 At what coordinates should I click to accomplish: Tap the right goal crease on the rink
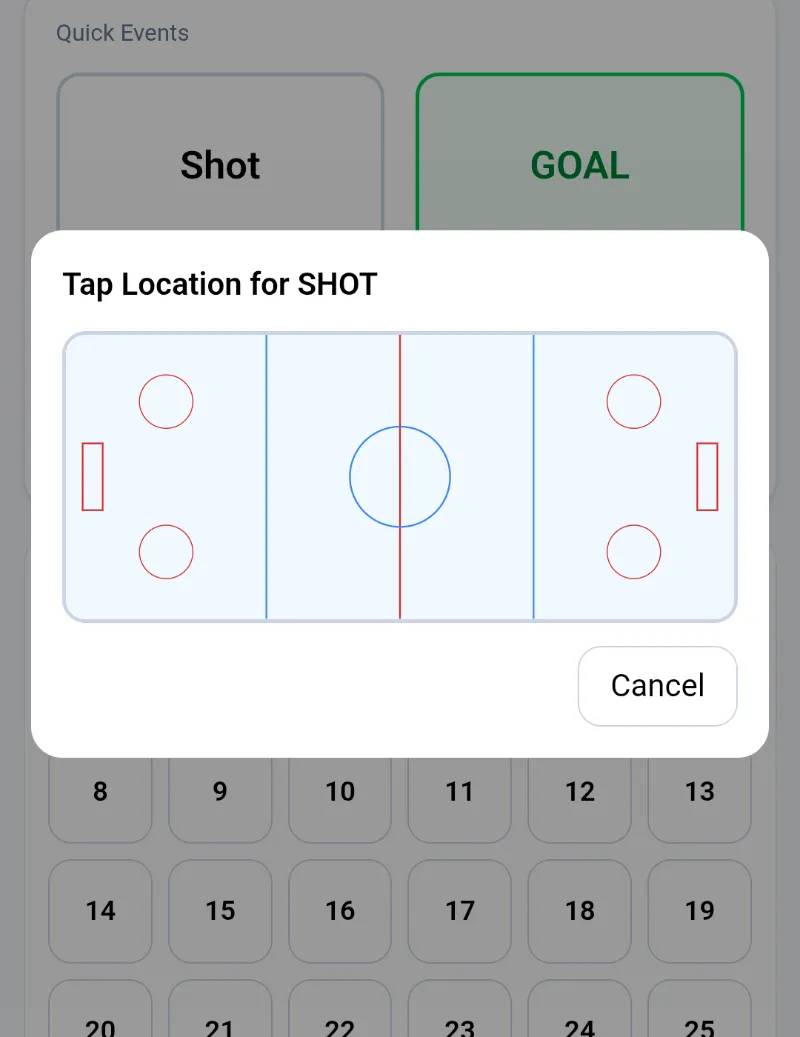(x=708, y=476)
